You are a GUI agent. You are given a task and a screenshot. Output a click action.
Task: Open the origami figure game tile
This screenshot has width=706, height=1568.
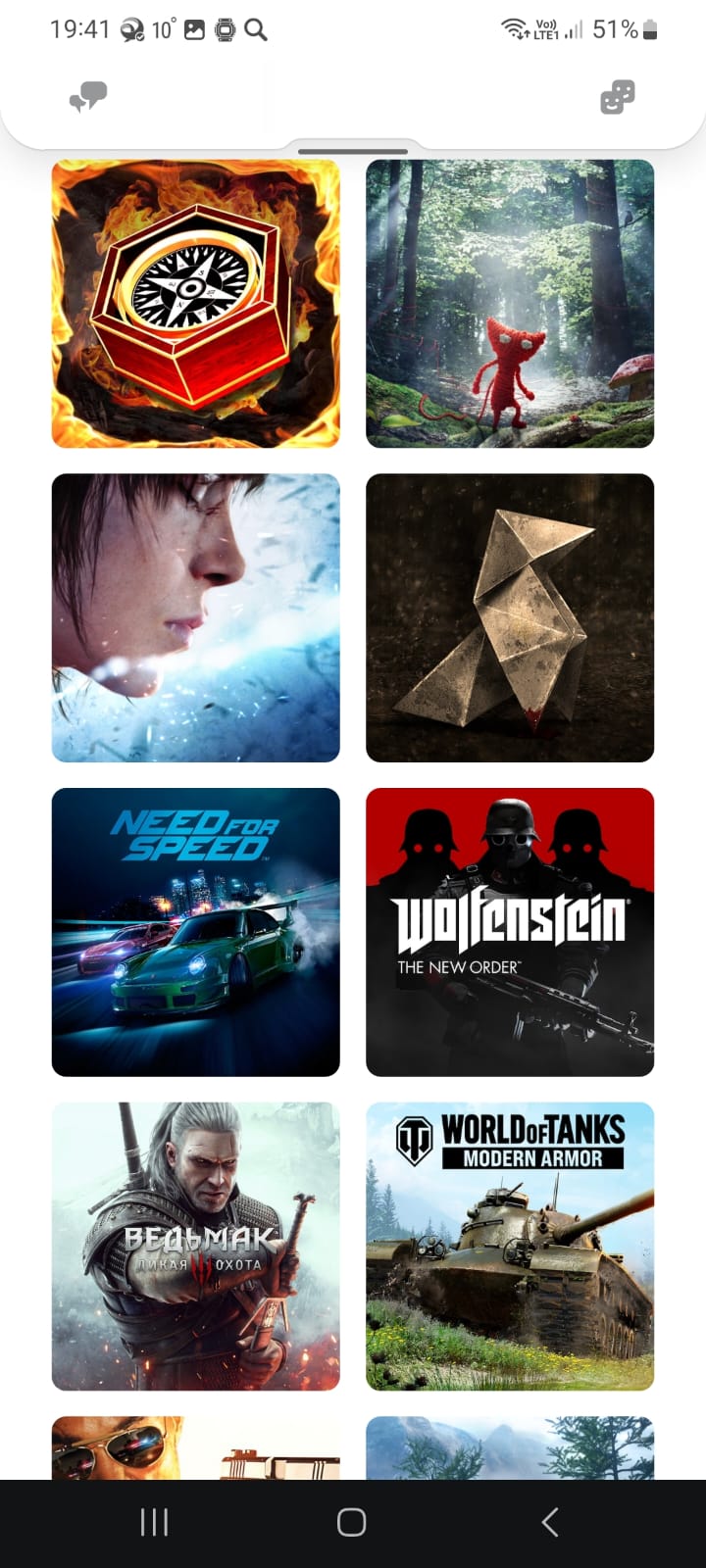510,617
